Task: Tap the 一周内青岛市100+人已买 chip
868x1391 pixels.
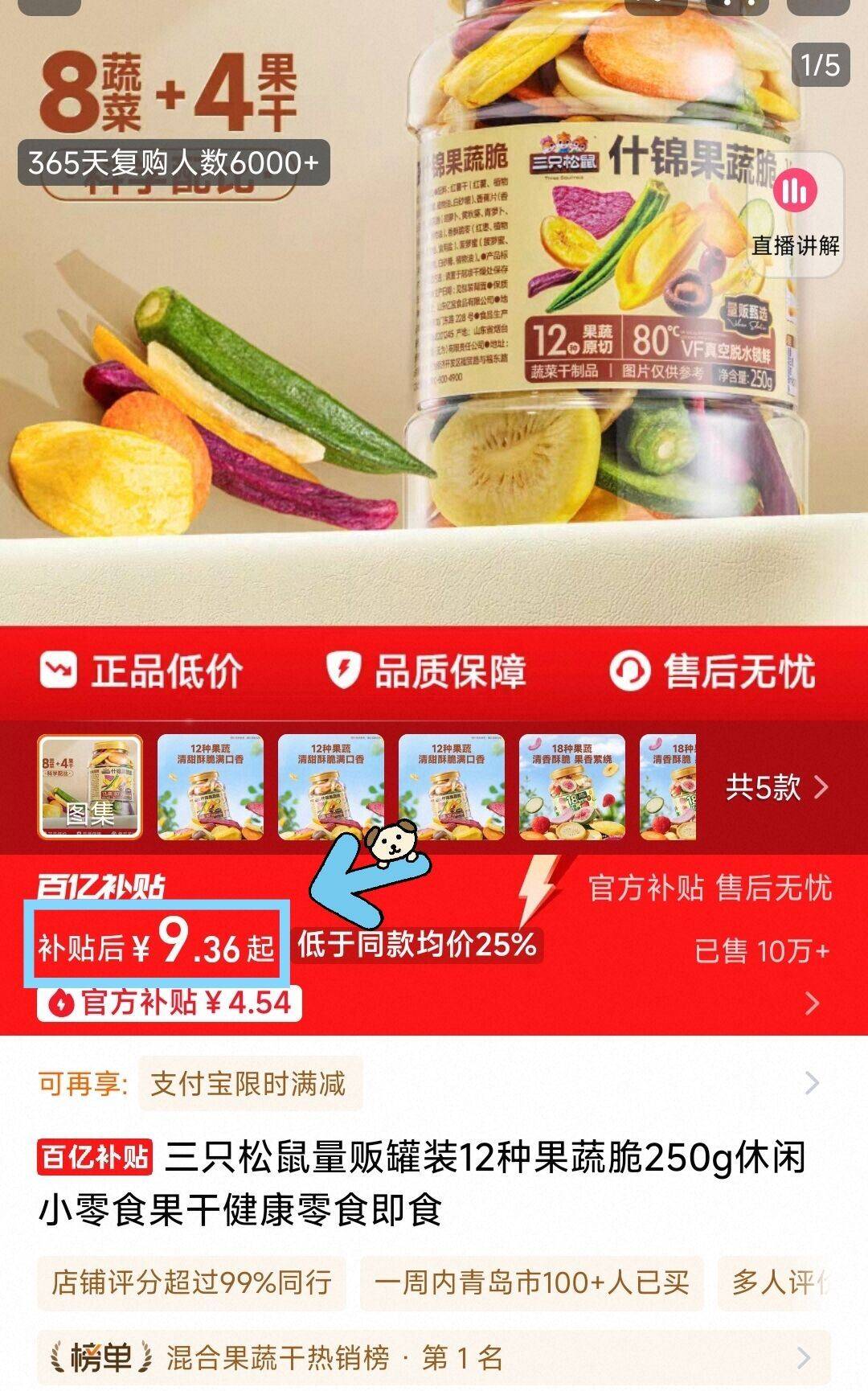Action: (531, 1282)
